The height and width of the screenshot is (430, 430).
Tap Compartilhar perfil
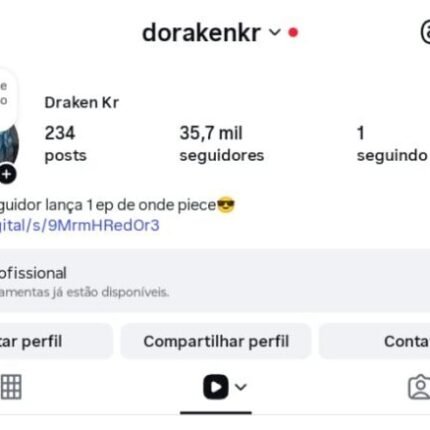point(216,341)
